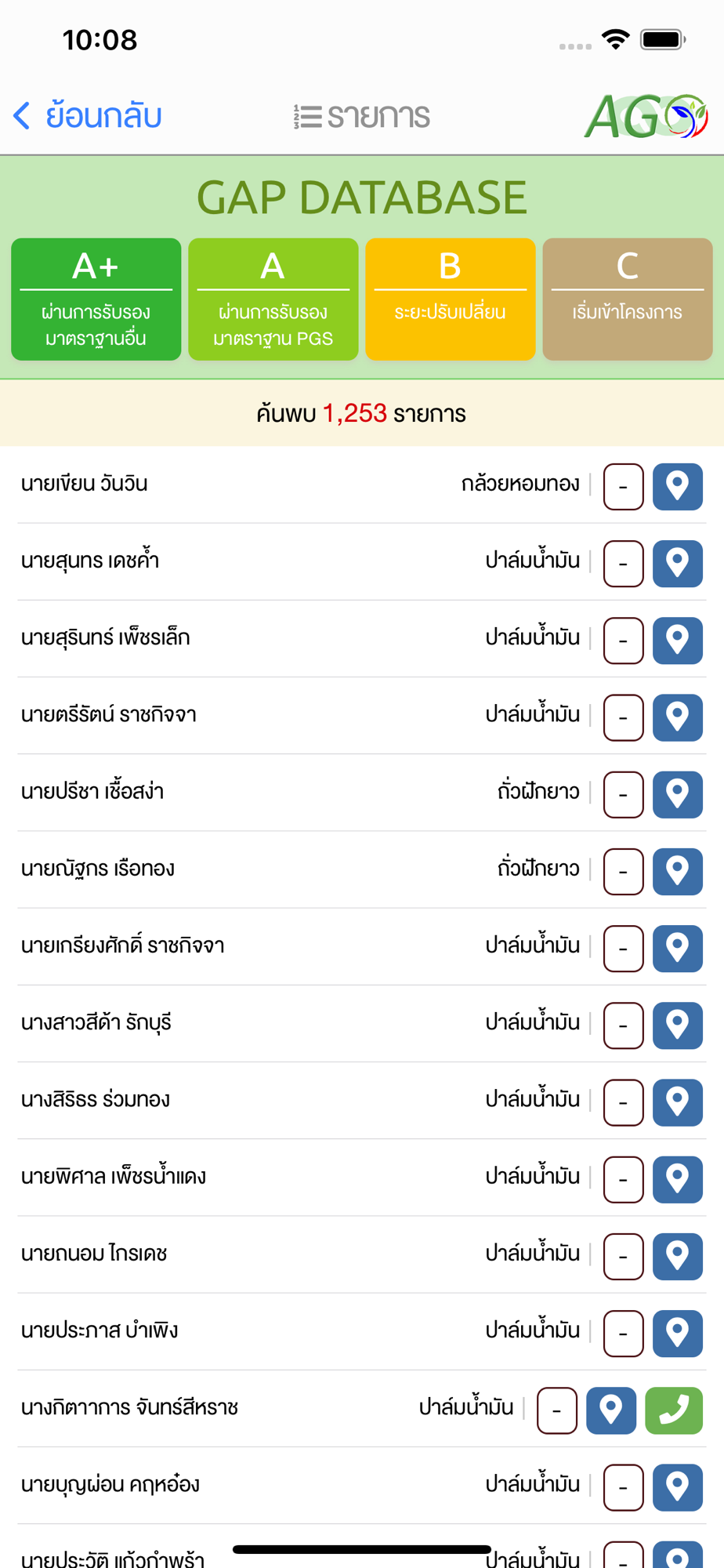Select grade B ระยะปรับเปลี่ยน filter
The height and width of the screenshot is (1568, 724).
[451, 299]
